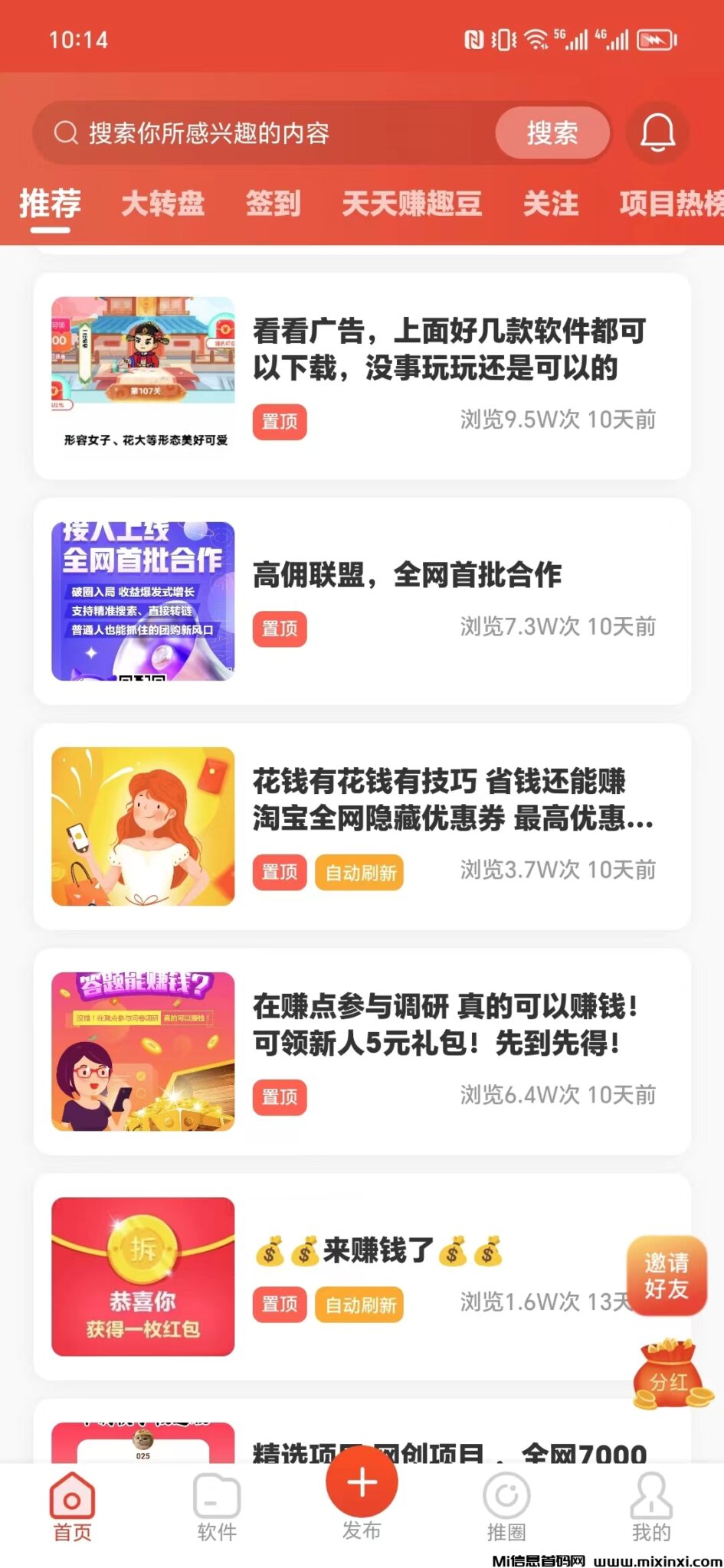This screenshot has height=1568, width=724.
Task: Tap the 搜索 search button
Action: tap(552, 133)
